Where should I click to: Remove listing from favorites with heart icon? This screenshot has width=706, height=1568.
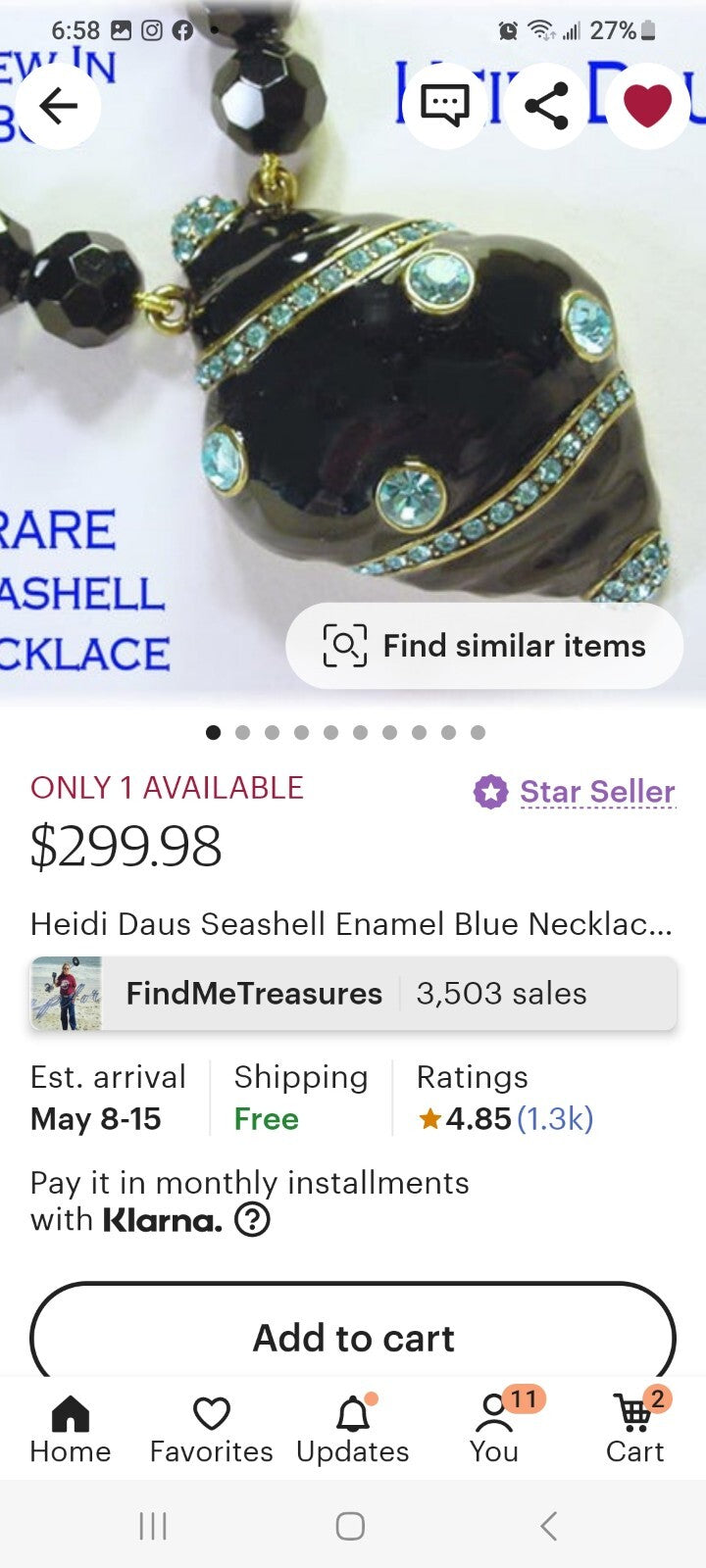pos(647,105)
